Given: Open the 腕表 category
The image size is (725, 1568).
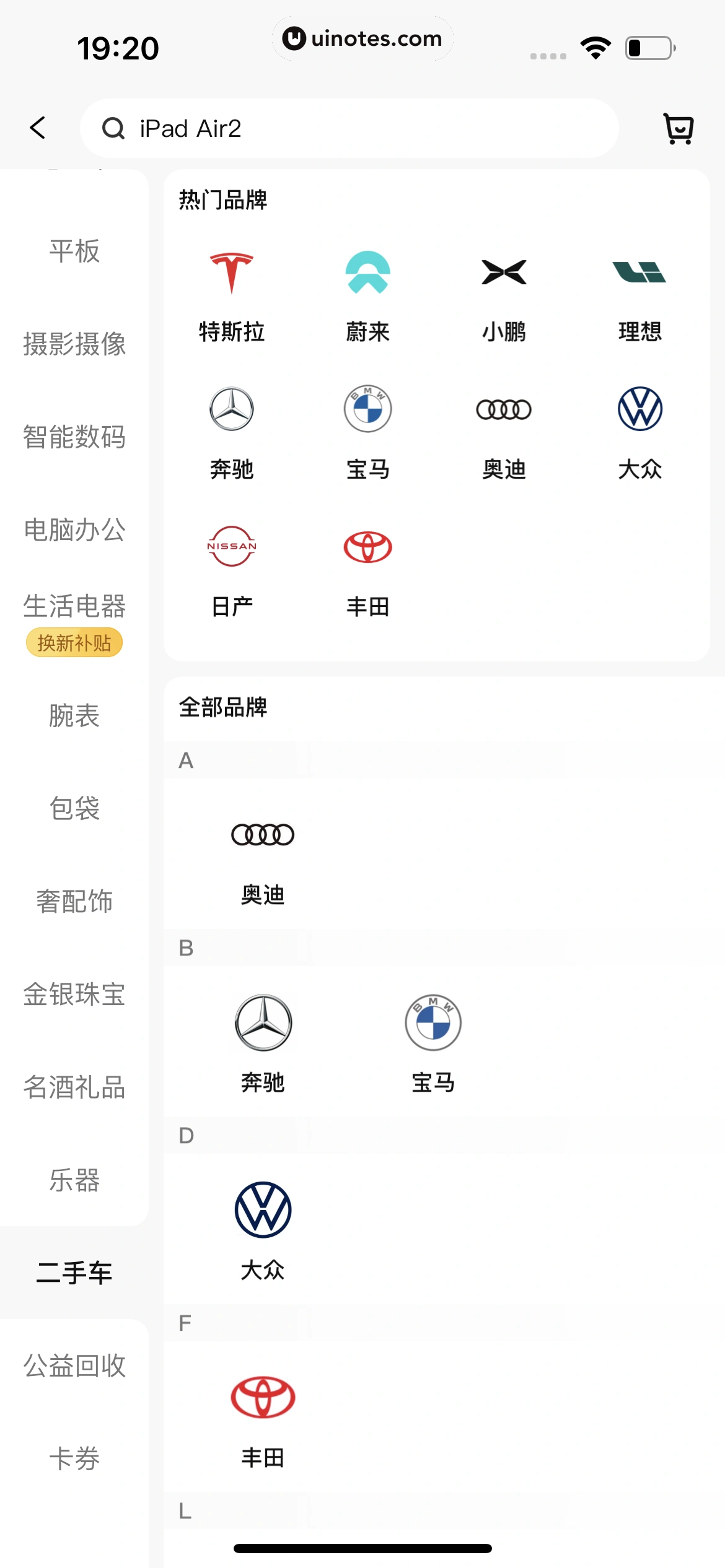Looking at the screenshot, I should pyautogui.click(x=74, y=715).
